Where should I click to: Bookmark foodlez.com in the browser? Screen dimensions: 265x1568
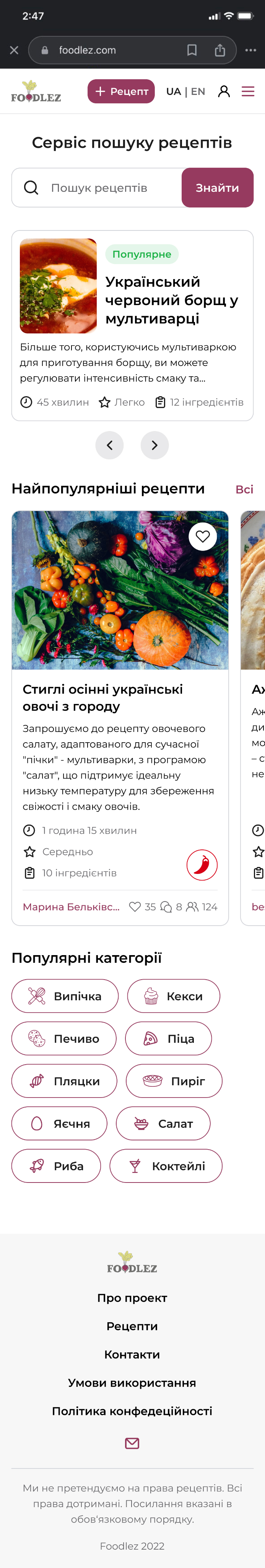(192, 50)
